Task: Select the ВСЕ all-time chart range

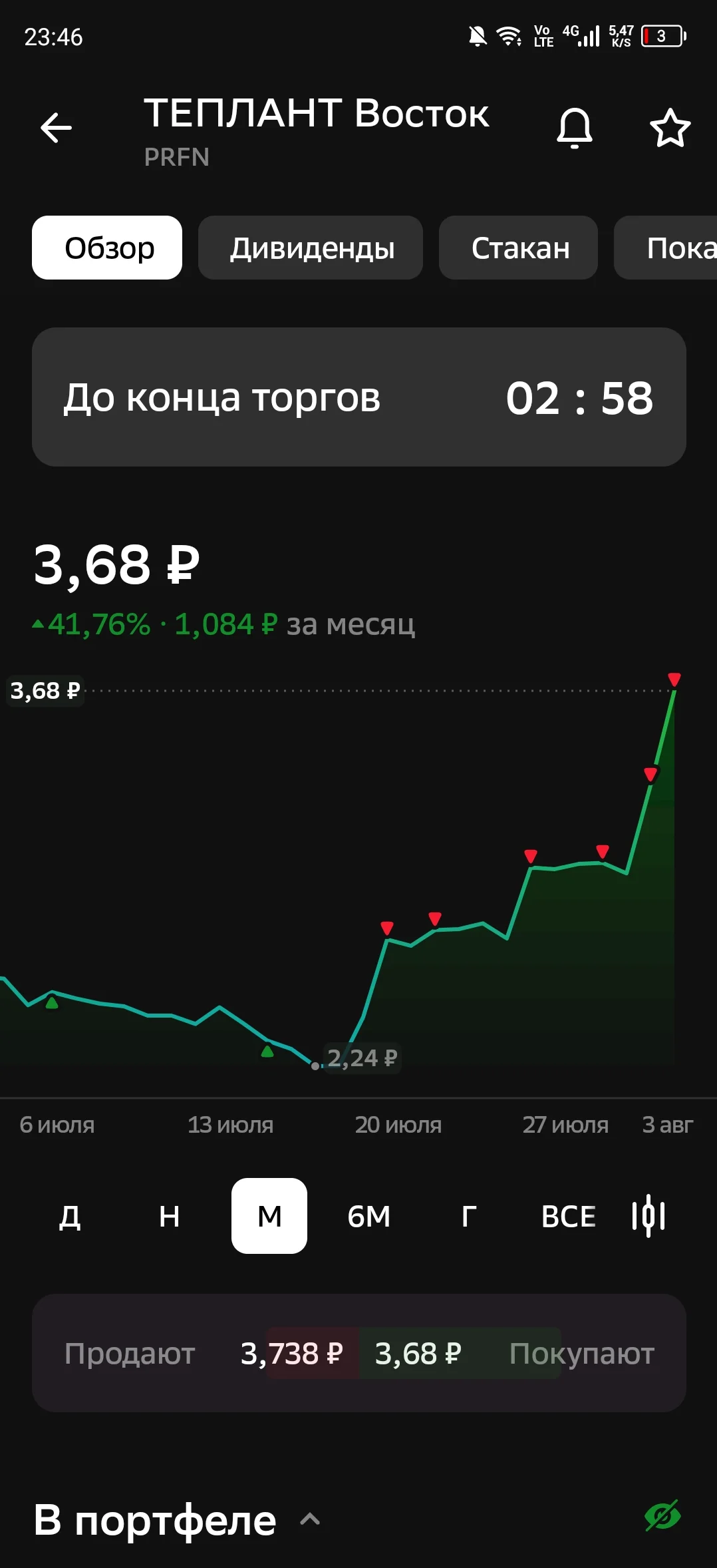Action: [x=569, y=1216]
